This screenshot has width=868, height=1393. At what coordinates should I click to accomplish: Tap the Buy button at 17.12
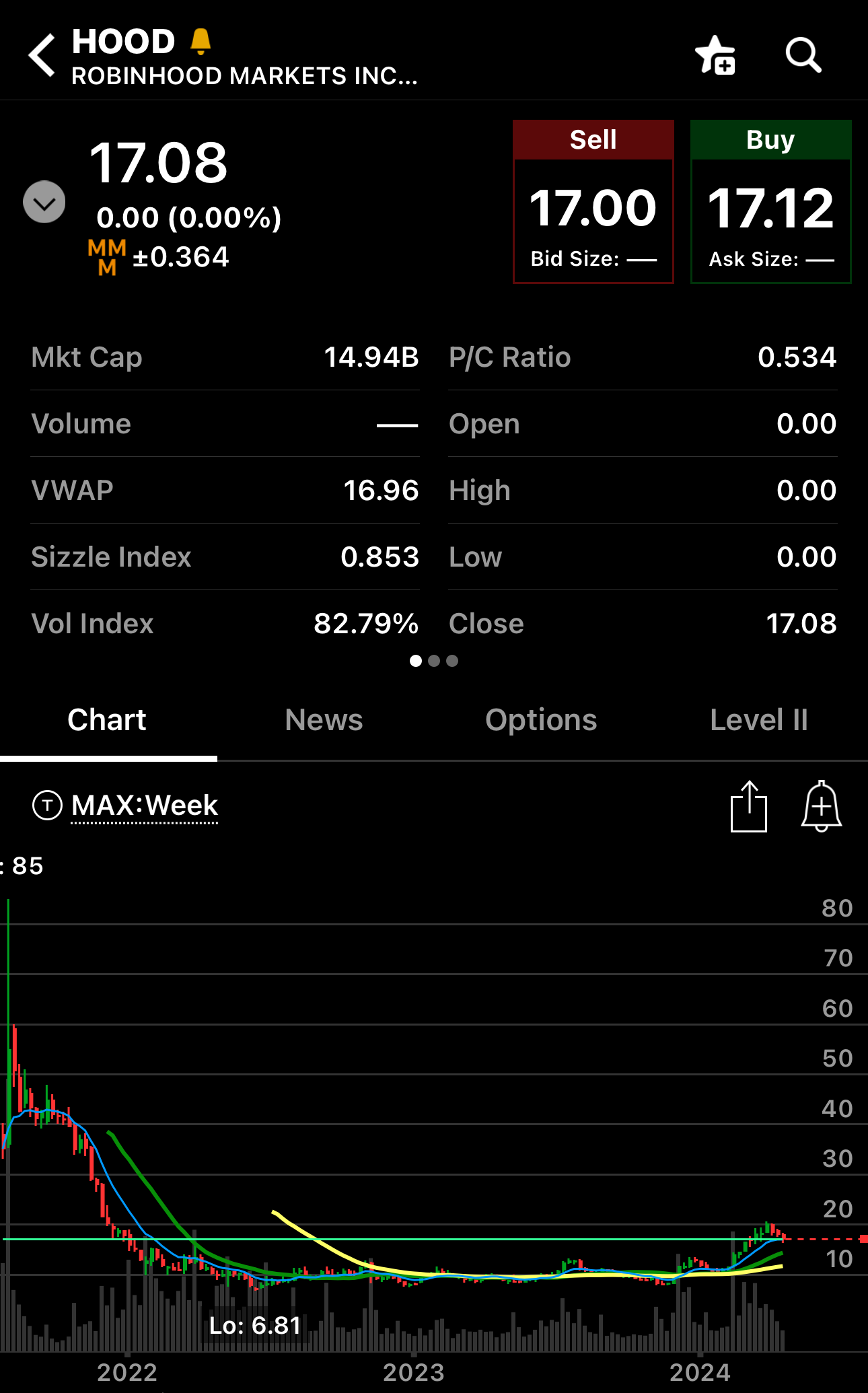point(770,202)
